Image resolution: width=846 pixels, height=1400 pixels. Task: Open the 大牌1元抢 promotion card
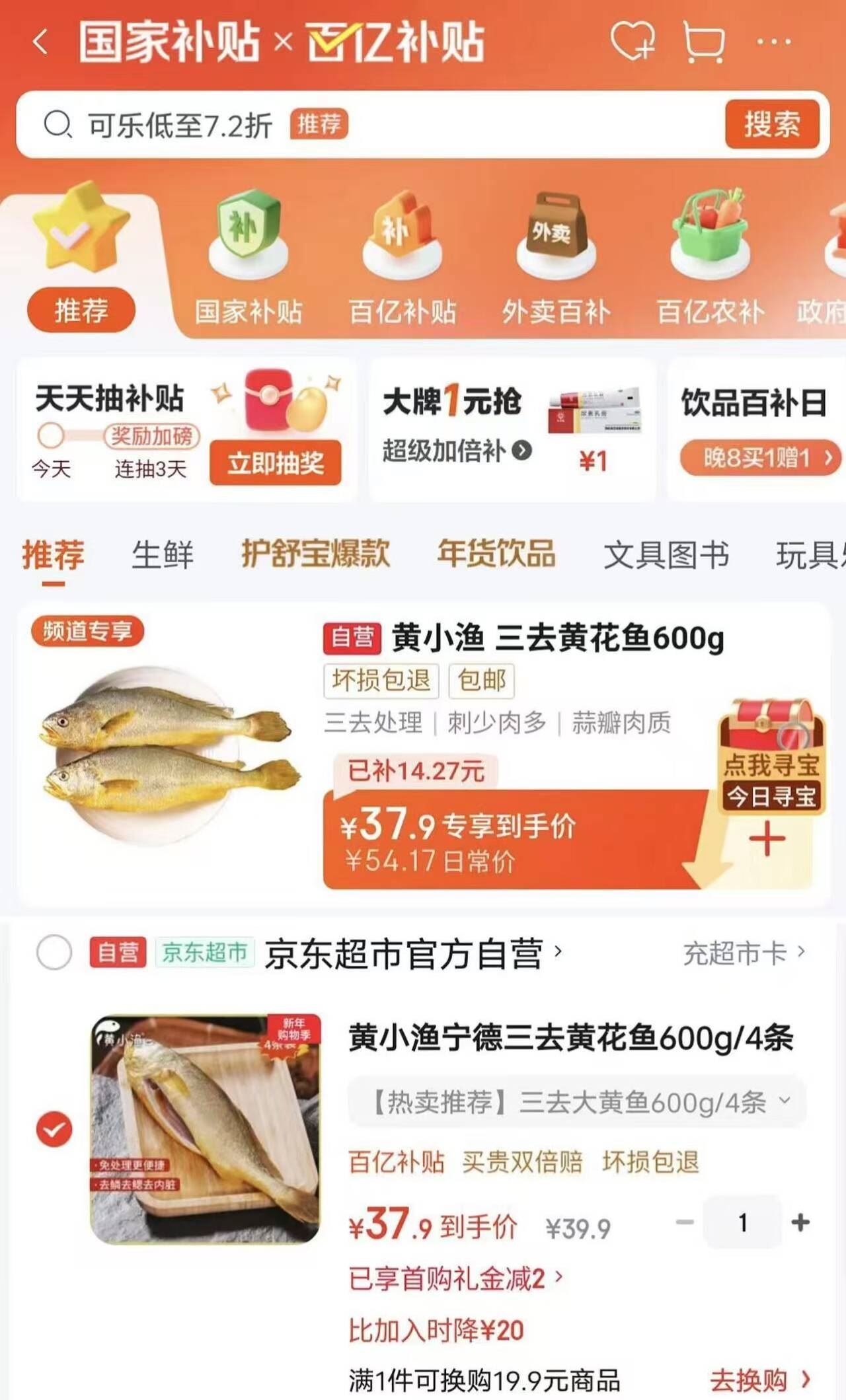click(512, 429)
